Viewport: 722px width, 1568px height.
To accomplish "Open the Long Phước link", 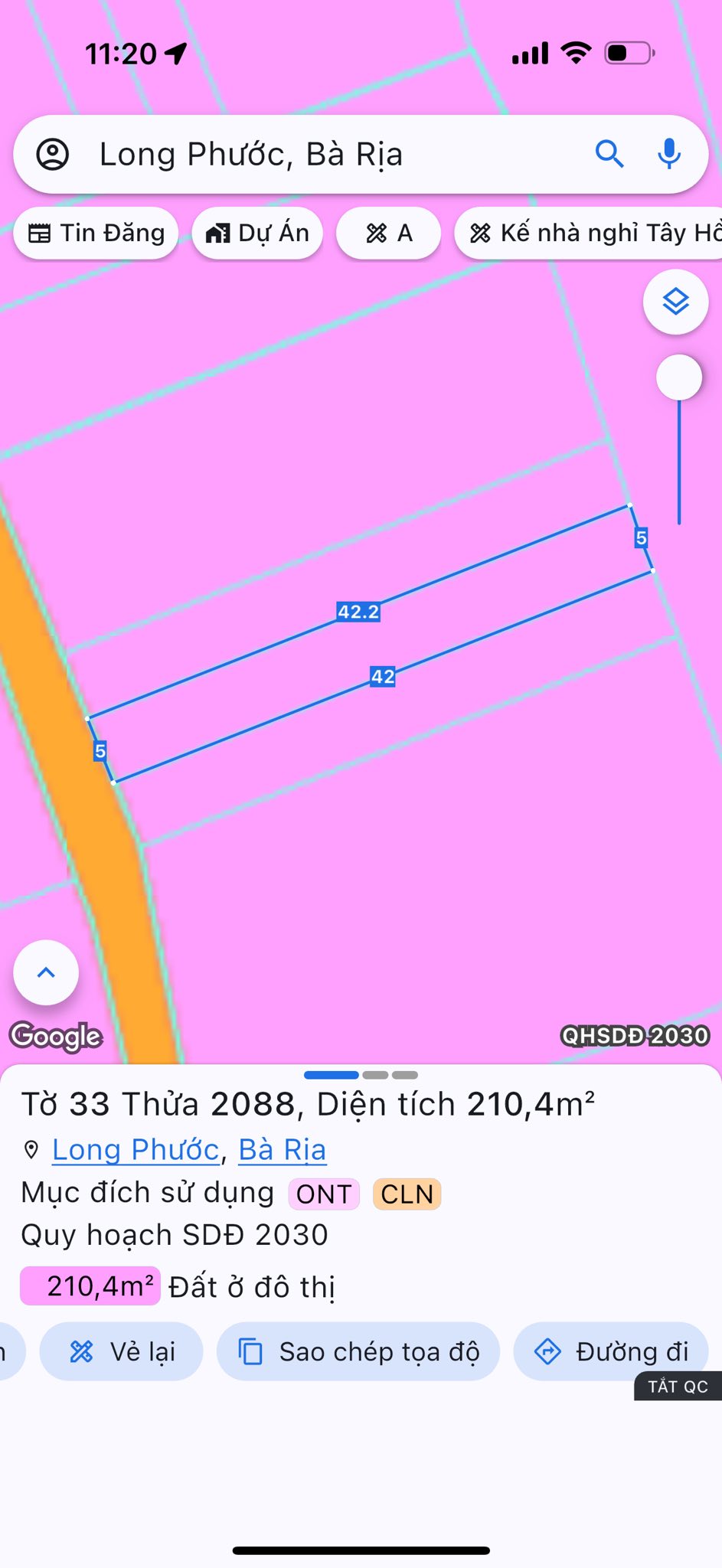I will coord(136,1150).
